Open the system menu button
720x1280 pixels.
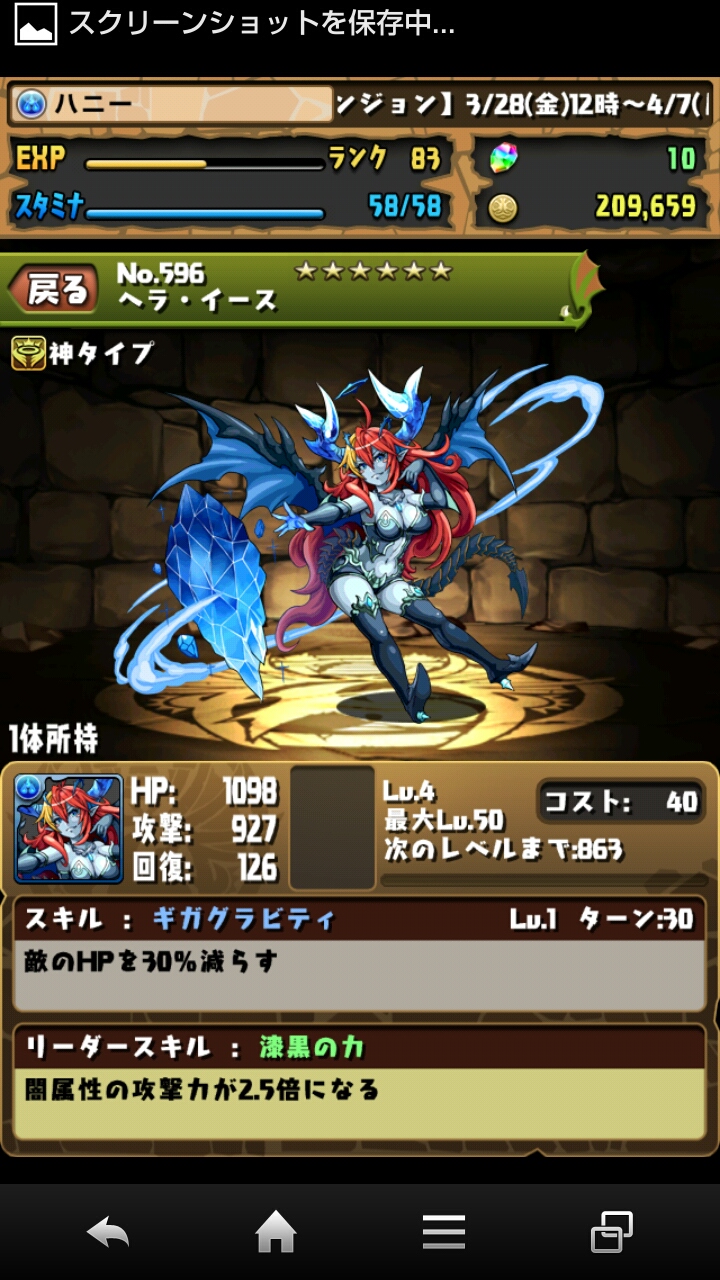click(443, 1233)
